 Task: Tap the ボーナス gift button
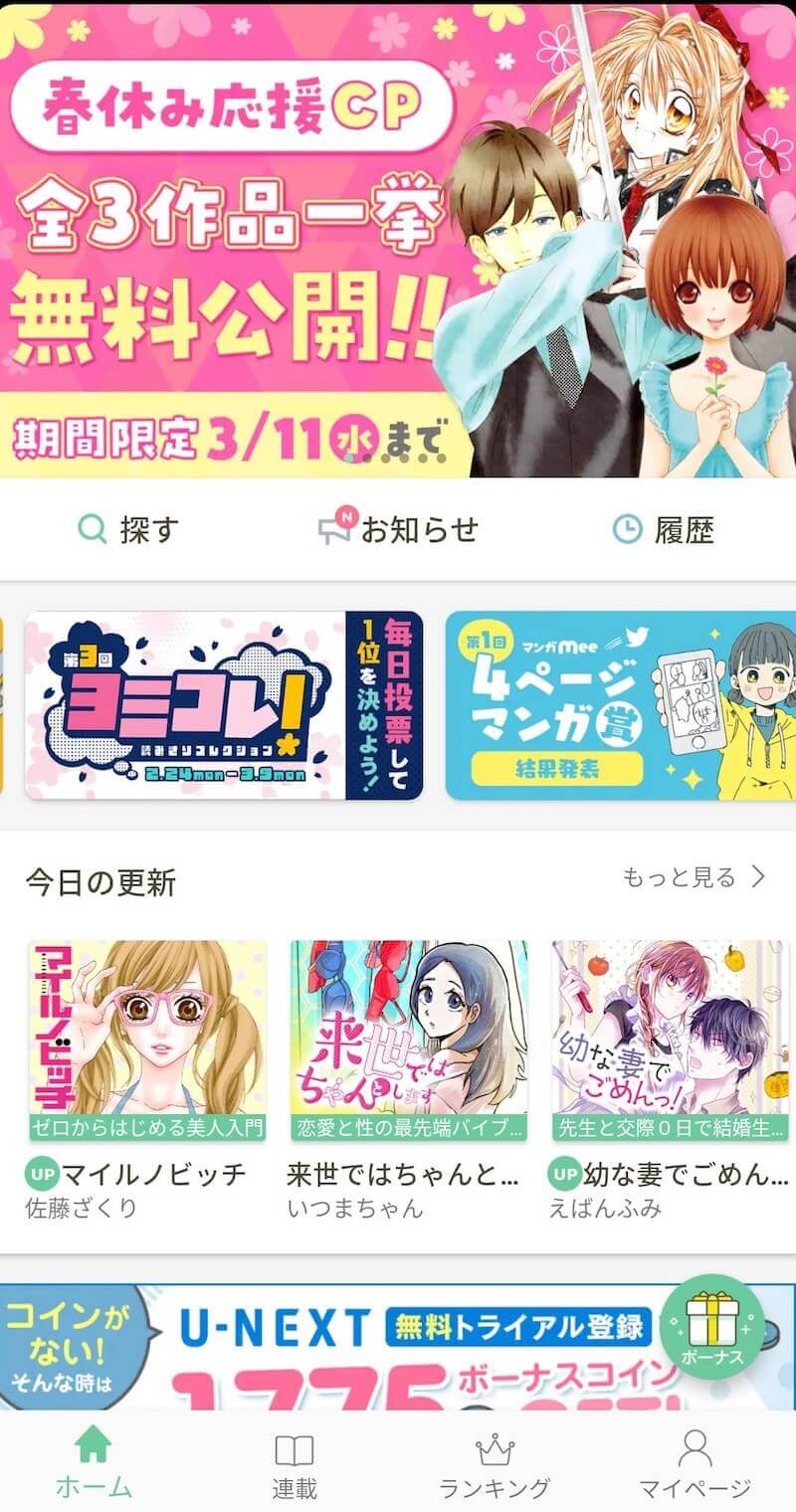coord(710,1326)
